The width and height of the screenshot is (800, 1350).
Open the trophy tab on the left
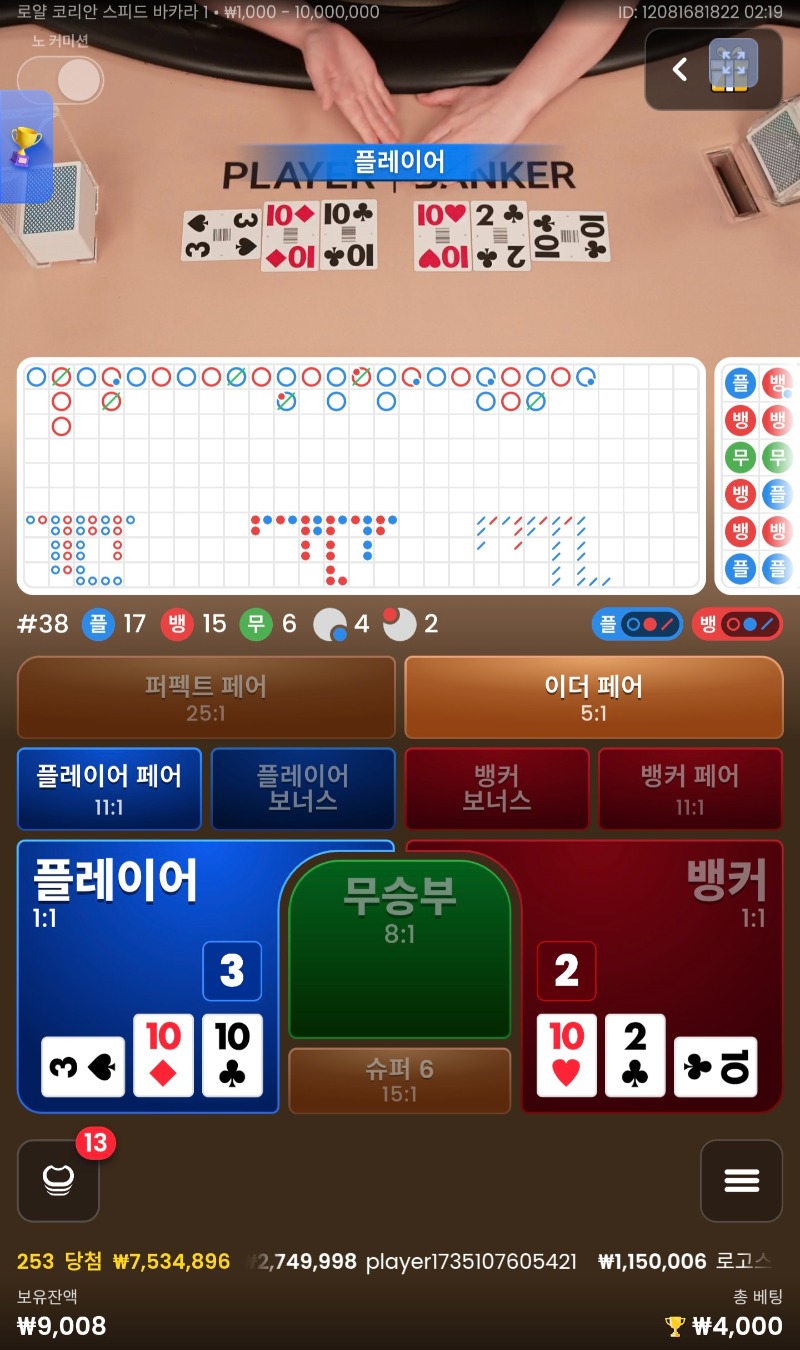click(x=25, y=146)
